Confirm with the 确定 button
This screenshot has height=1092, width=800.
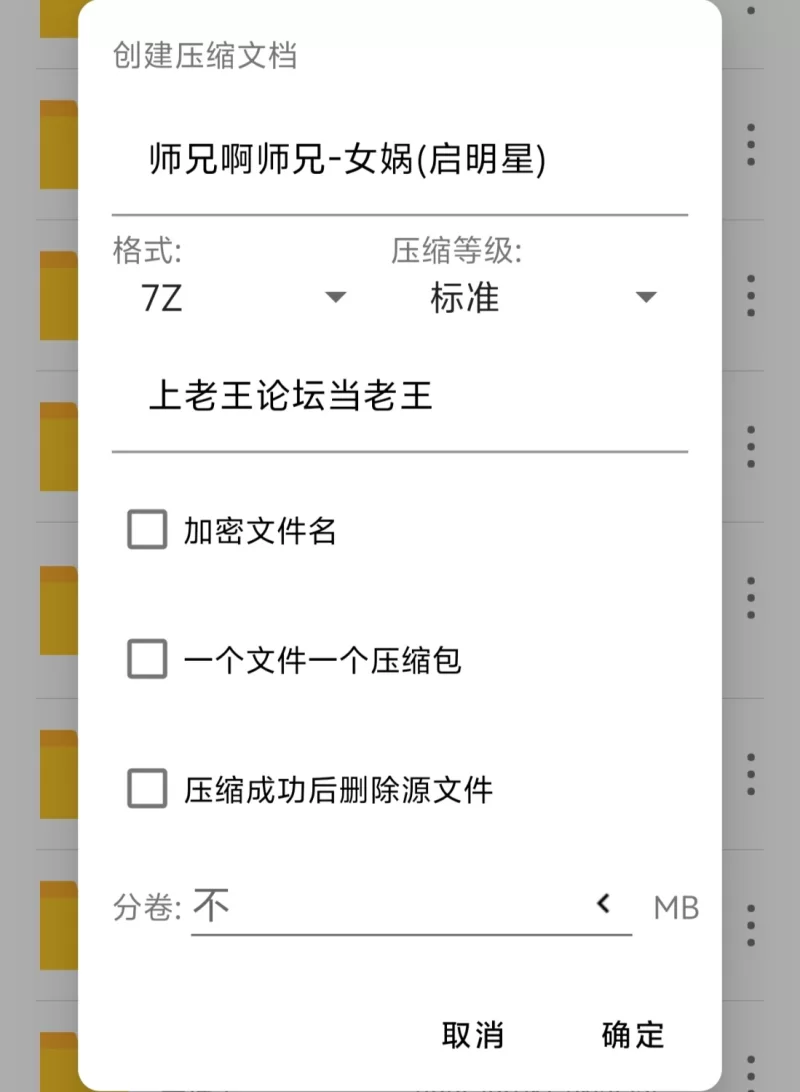(x=632, y=1035)
